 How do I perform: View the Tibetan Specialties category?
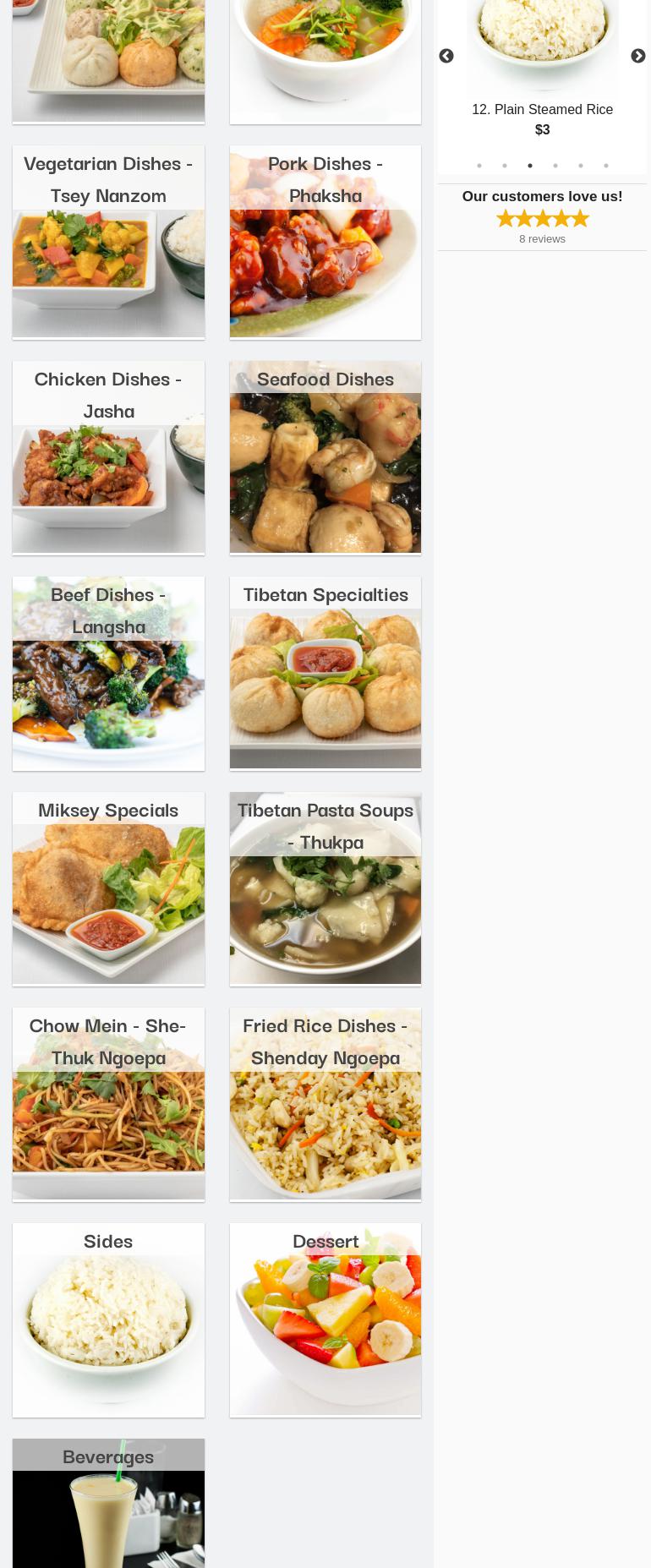click(325, 674)
